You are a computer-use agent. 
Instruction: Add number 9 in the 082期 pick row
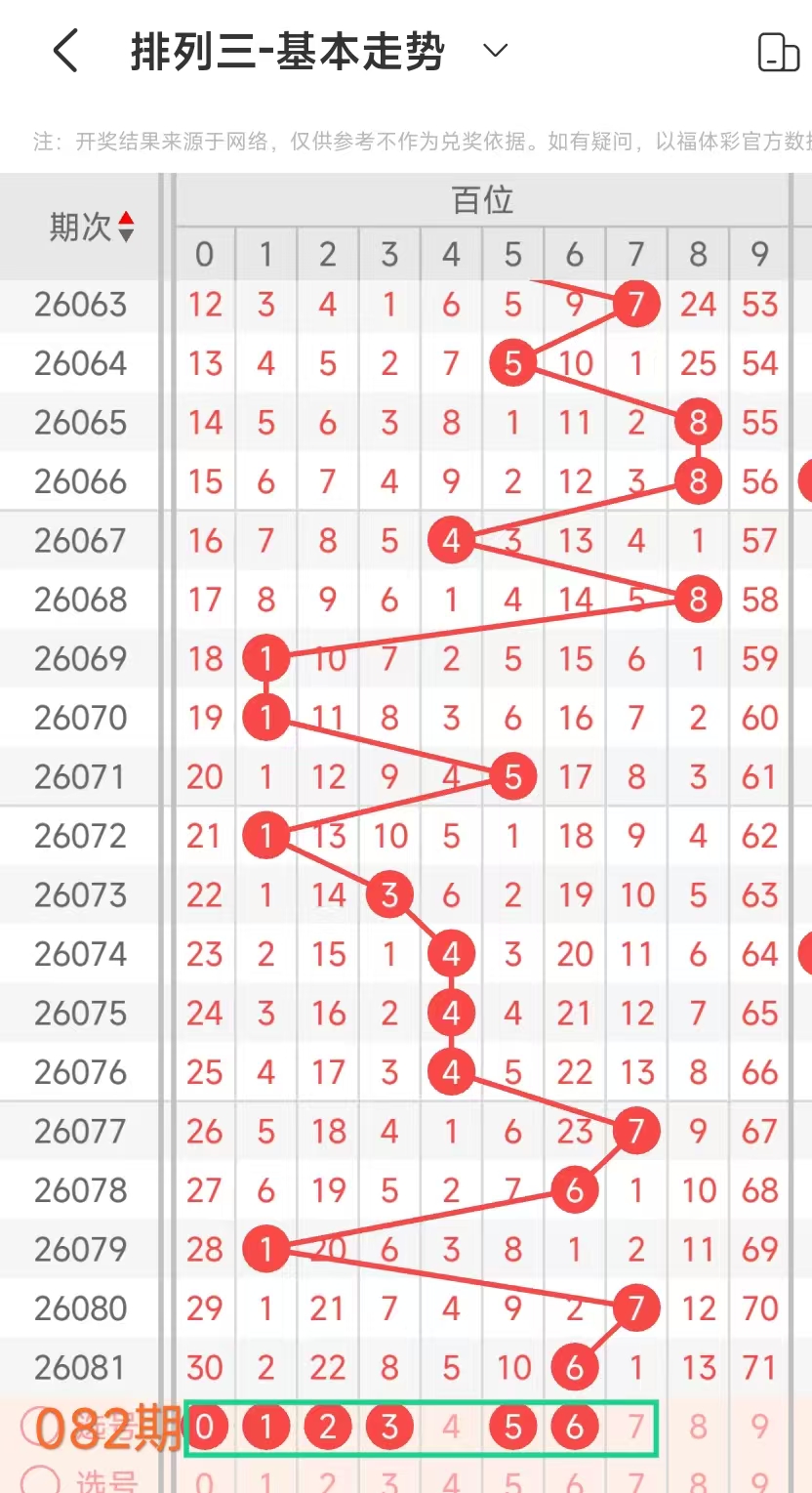(760, 1428)
